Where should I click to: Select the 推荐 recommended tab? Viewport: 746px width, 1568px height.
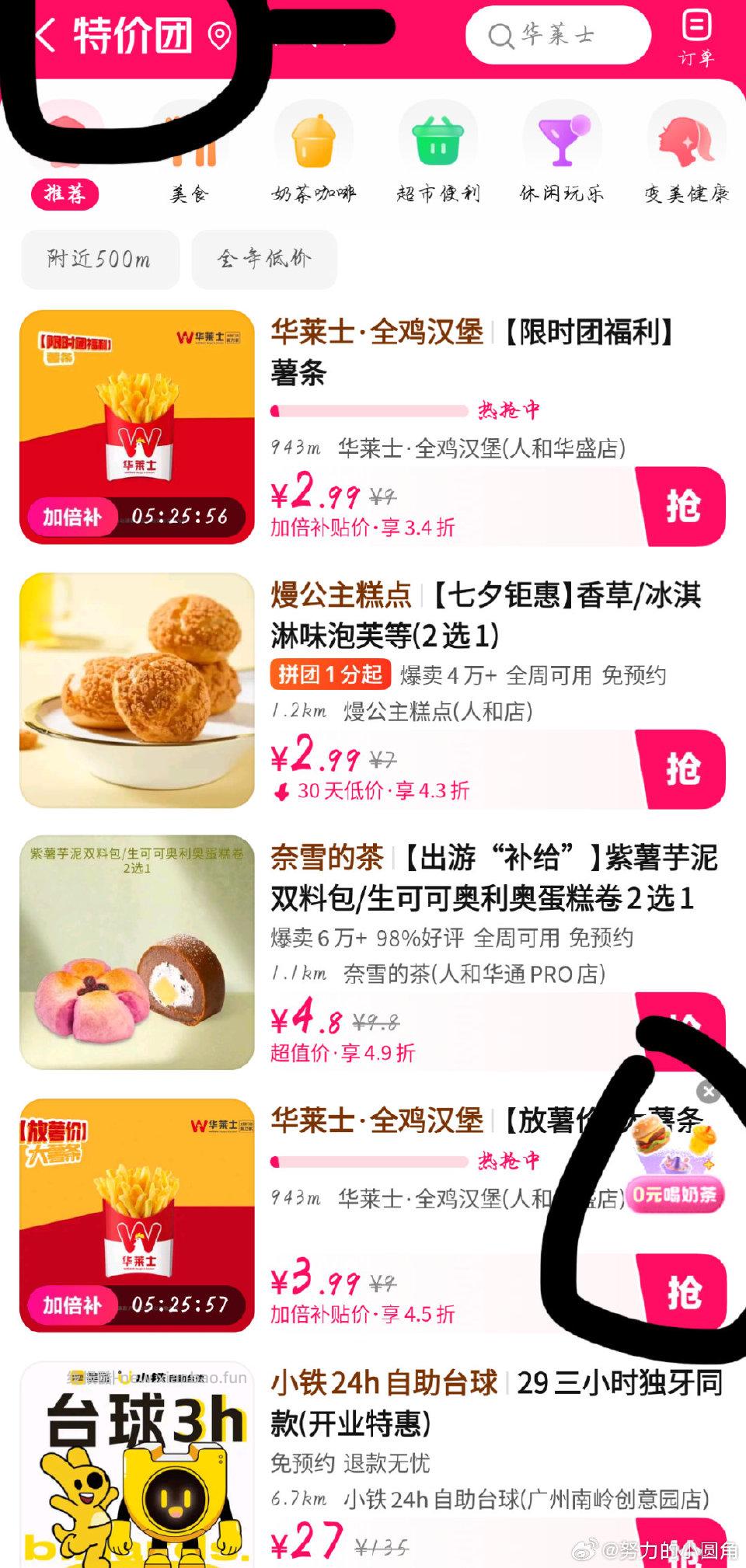(64, 194)
